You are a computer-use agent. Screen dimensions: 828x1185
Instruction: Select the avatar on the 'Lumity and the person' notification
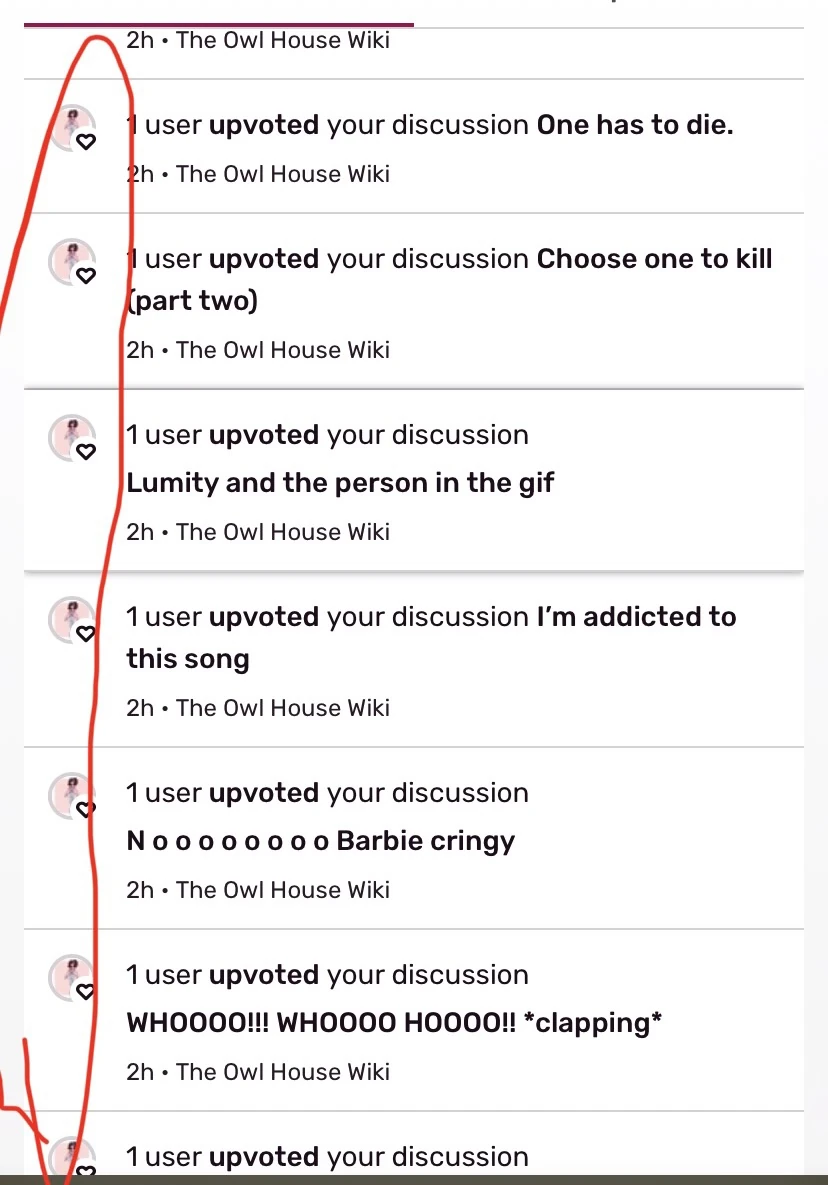tap(71, 430)
